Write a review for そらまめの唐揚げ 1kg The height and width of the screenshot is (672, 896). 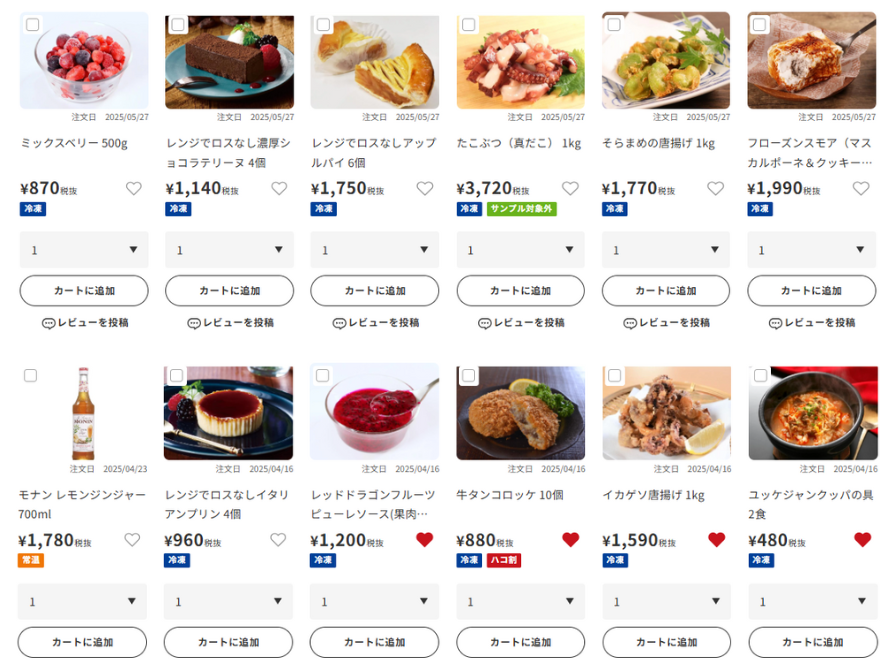click(666, 323)
